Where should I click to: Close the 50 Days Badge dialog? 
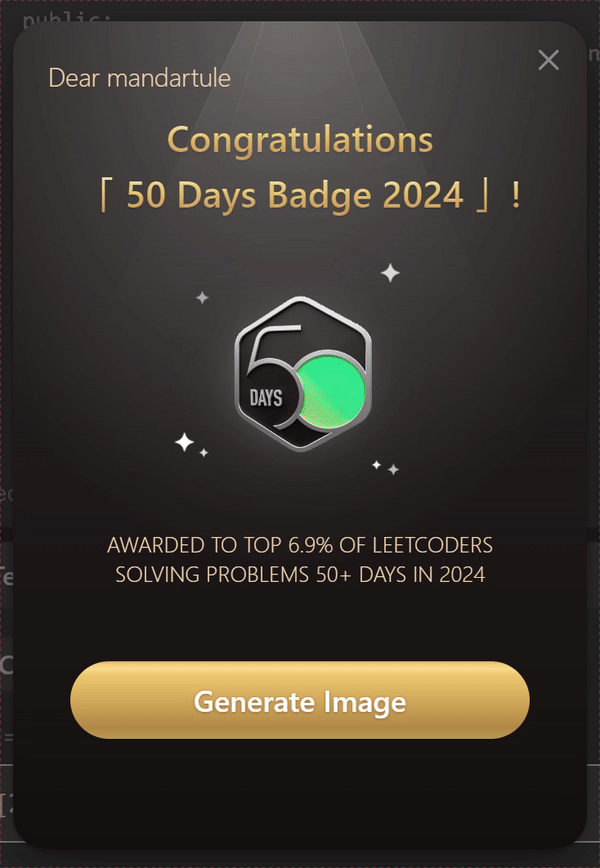point(548,60)
